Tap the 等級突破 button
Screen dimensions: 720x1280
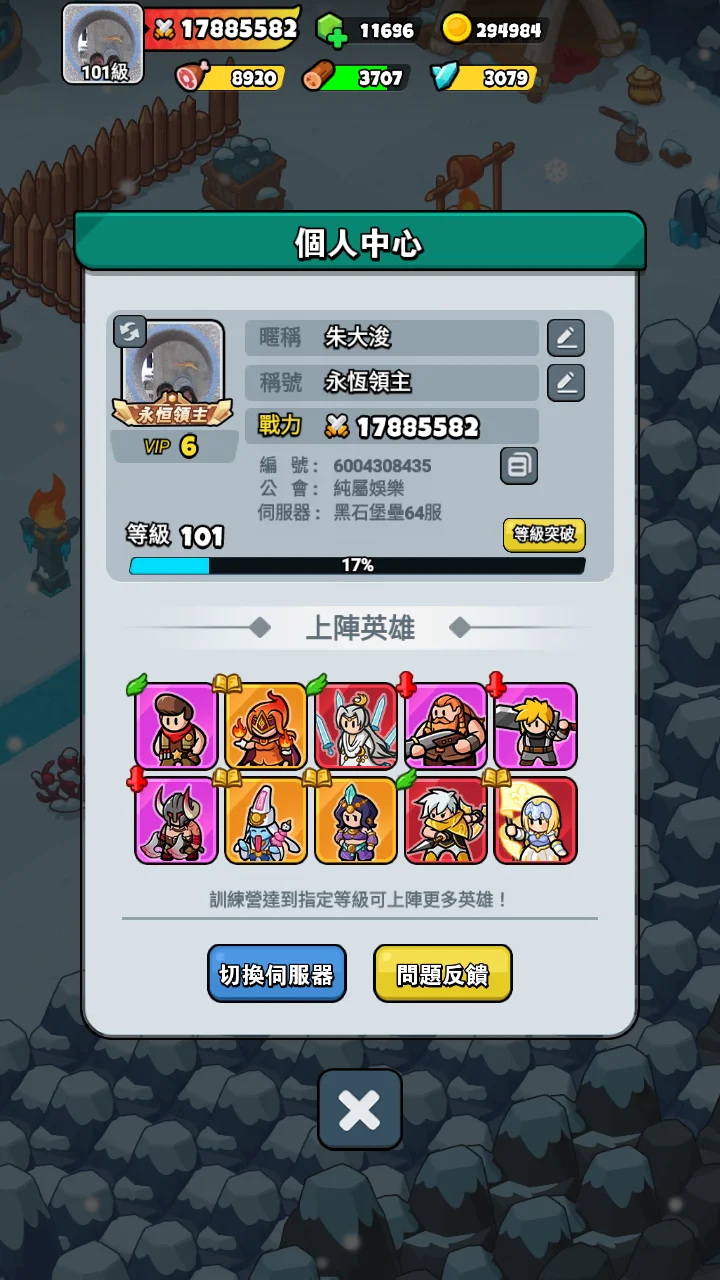coord(544,534)
